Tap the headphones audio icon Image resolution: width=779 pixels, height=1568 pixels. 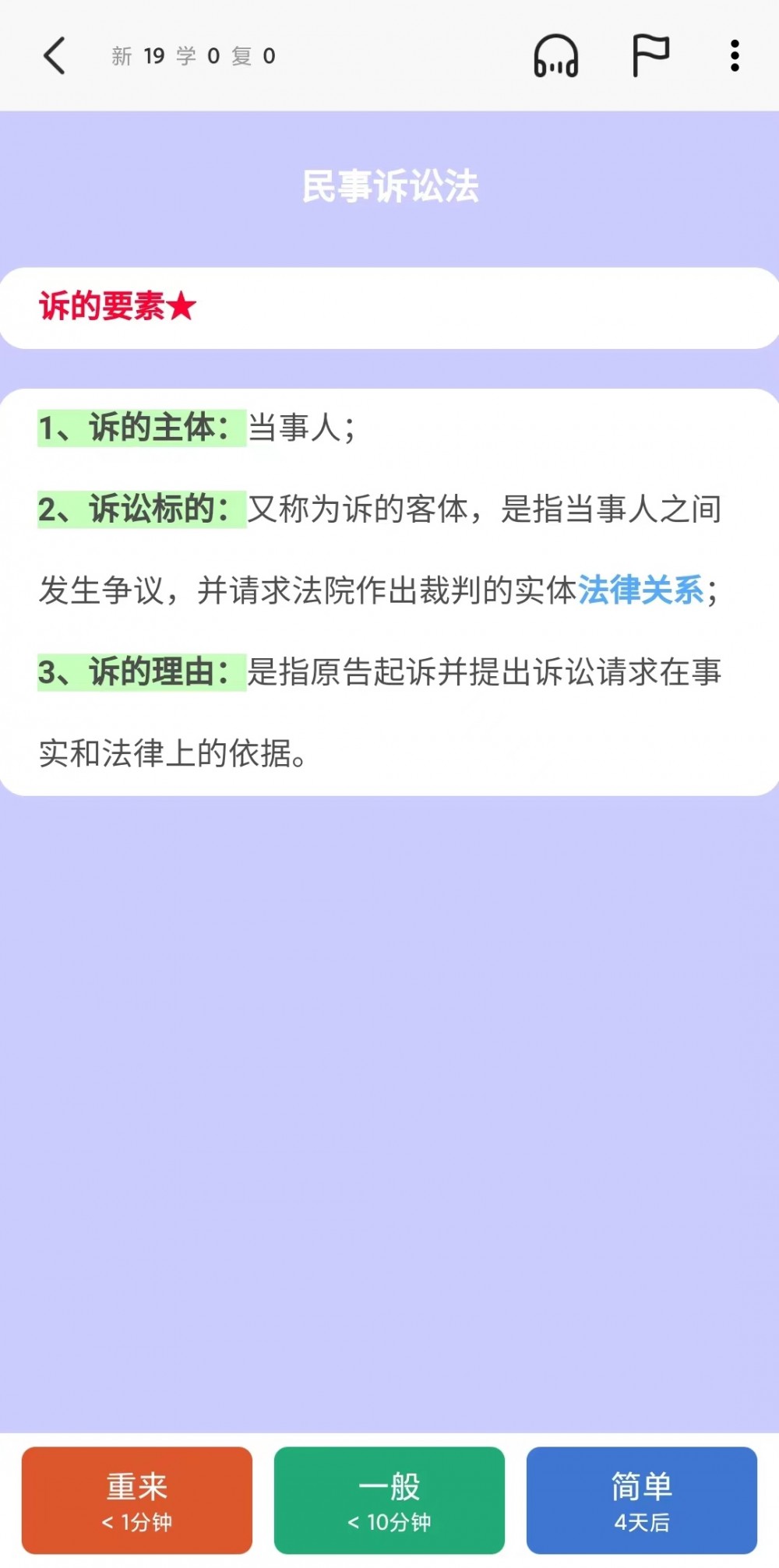555,56
